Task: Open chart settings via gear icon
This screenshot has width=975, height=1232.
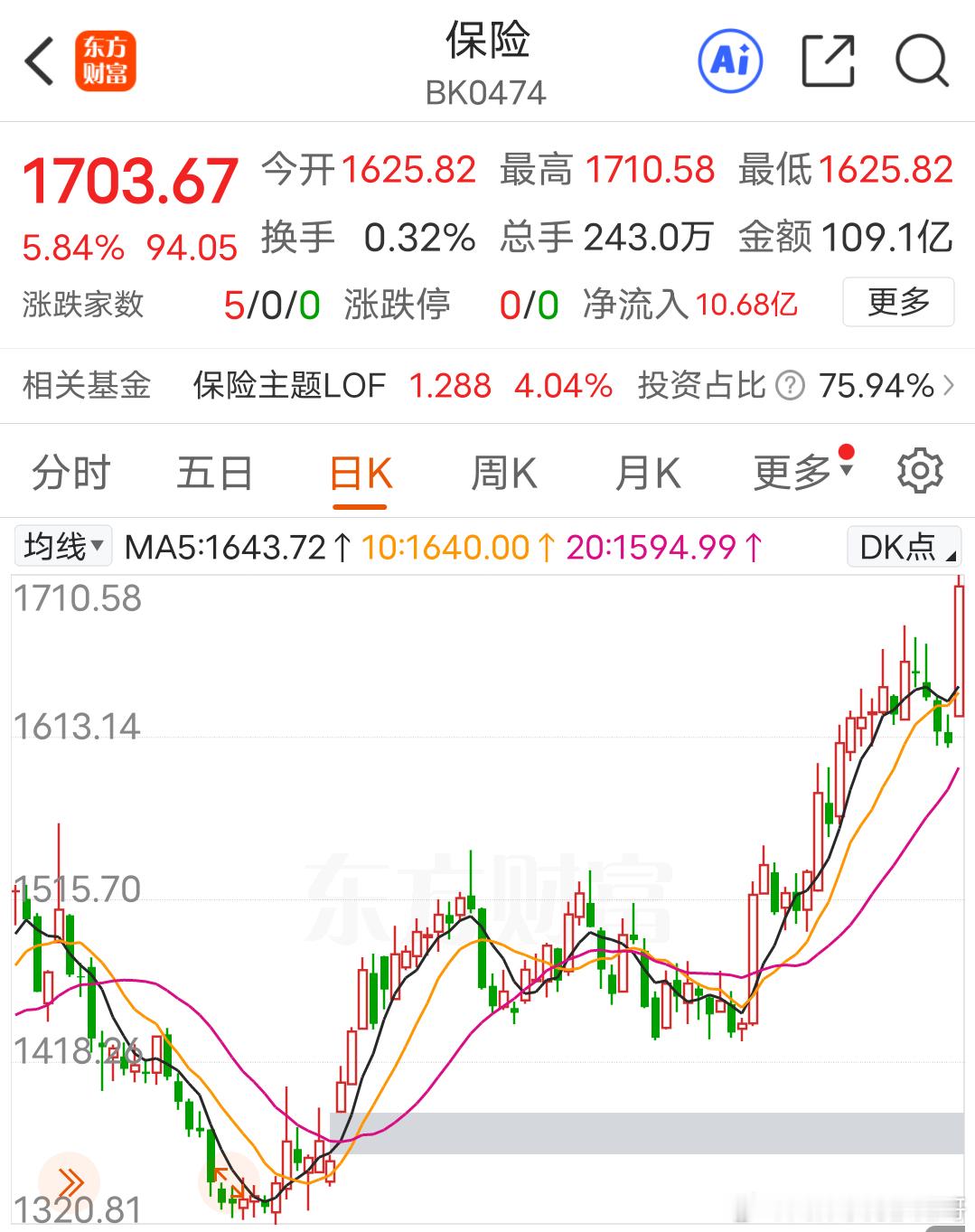Action: click(921, 471)
